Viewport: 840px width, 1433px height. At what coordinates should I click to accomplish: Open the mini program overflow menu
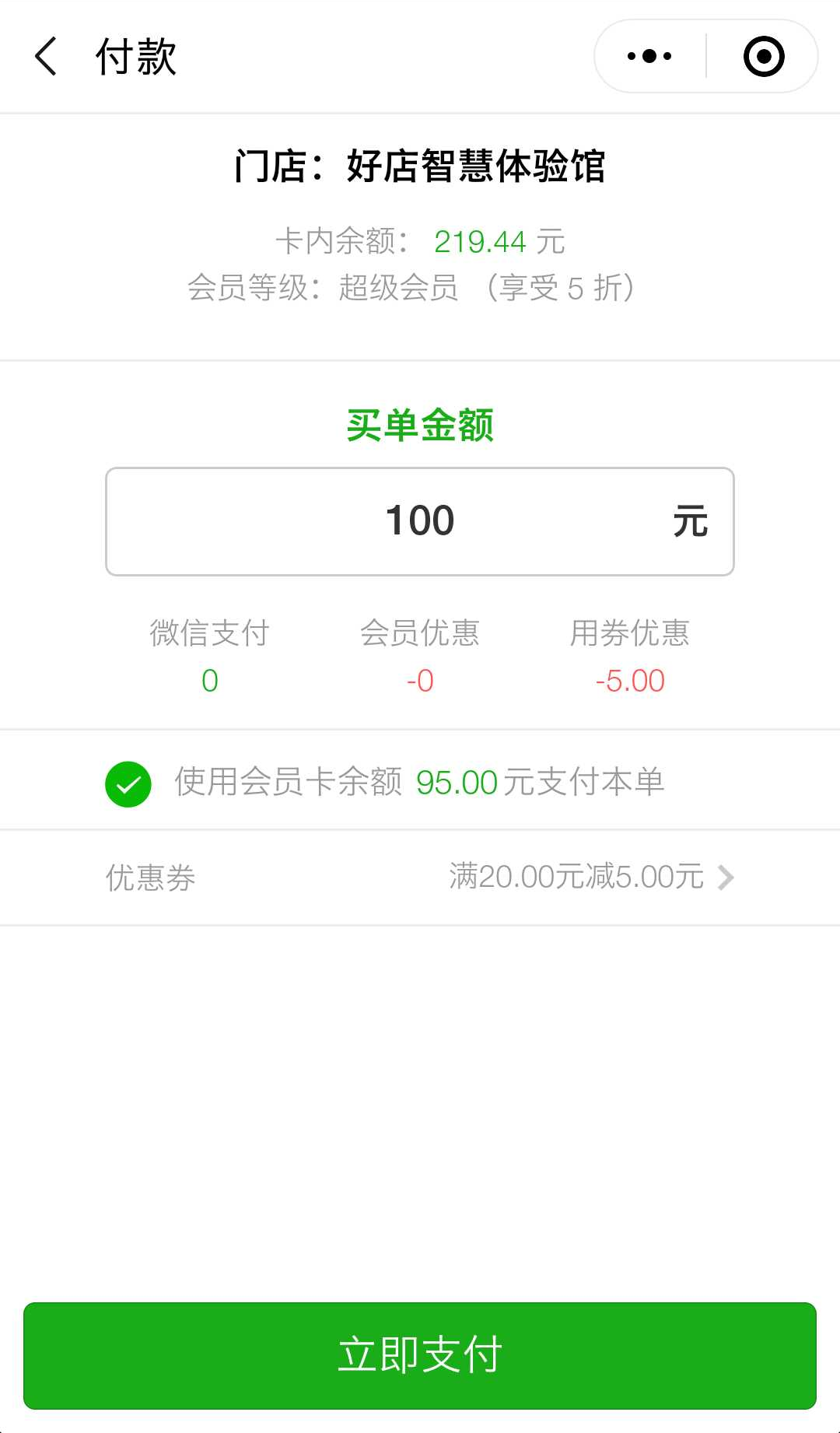coord(649,57)
